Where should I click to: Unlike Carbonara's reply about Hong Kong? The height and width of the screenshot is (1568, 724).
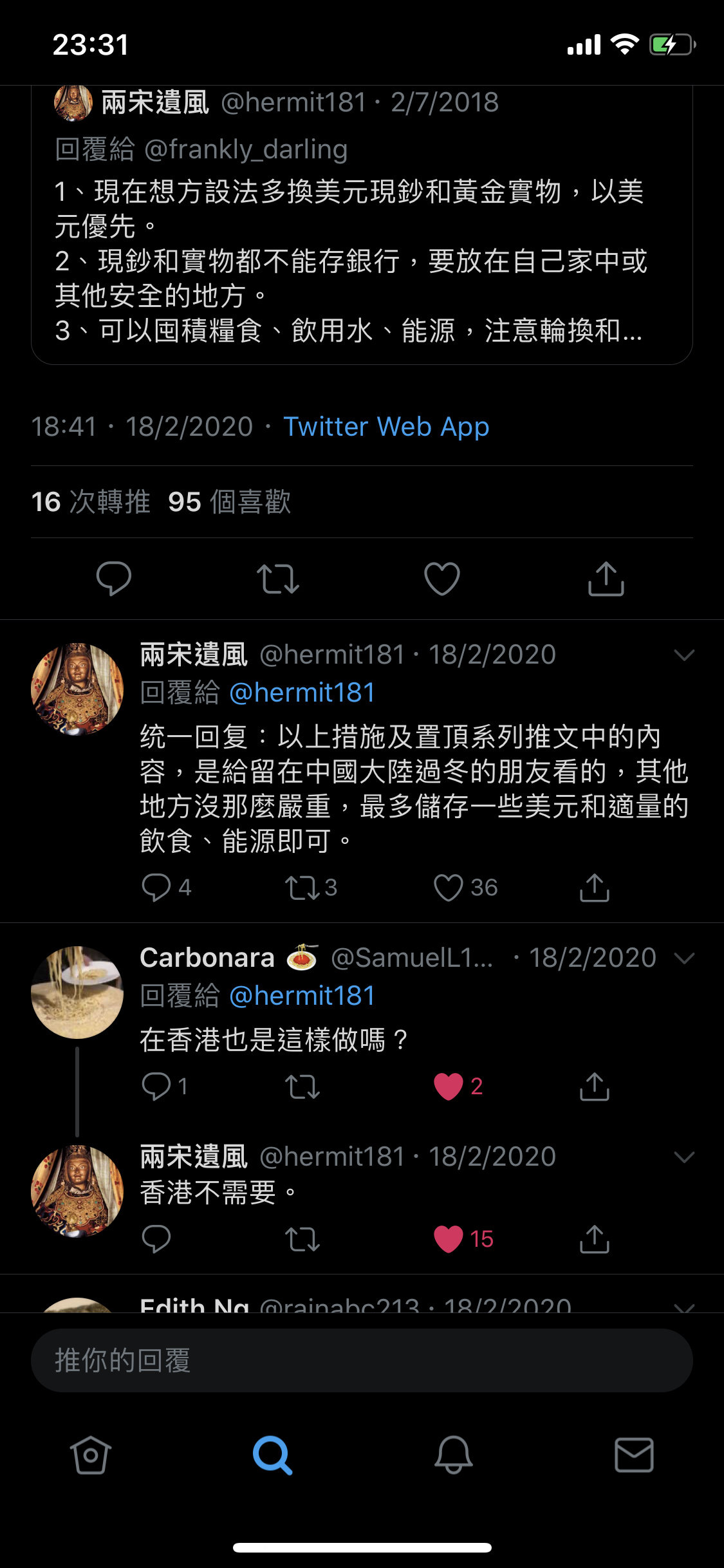449,1087
